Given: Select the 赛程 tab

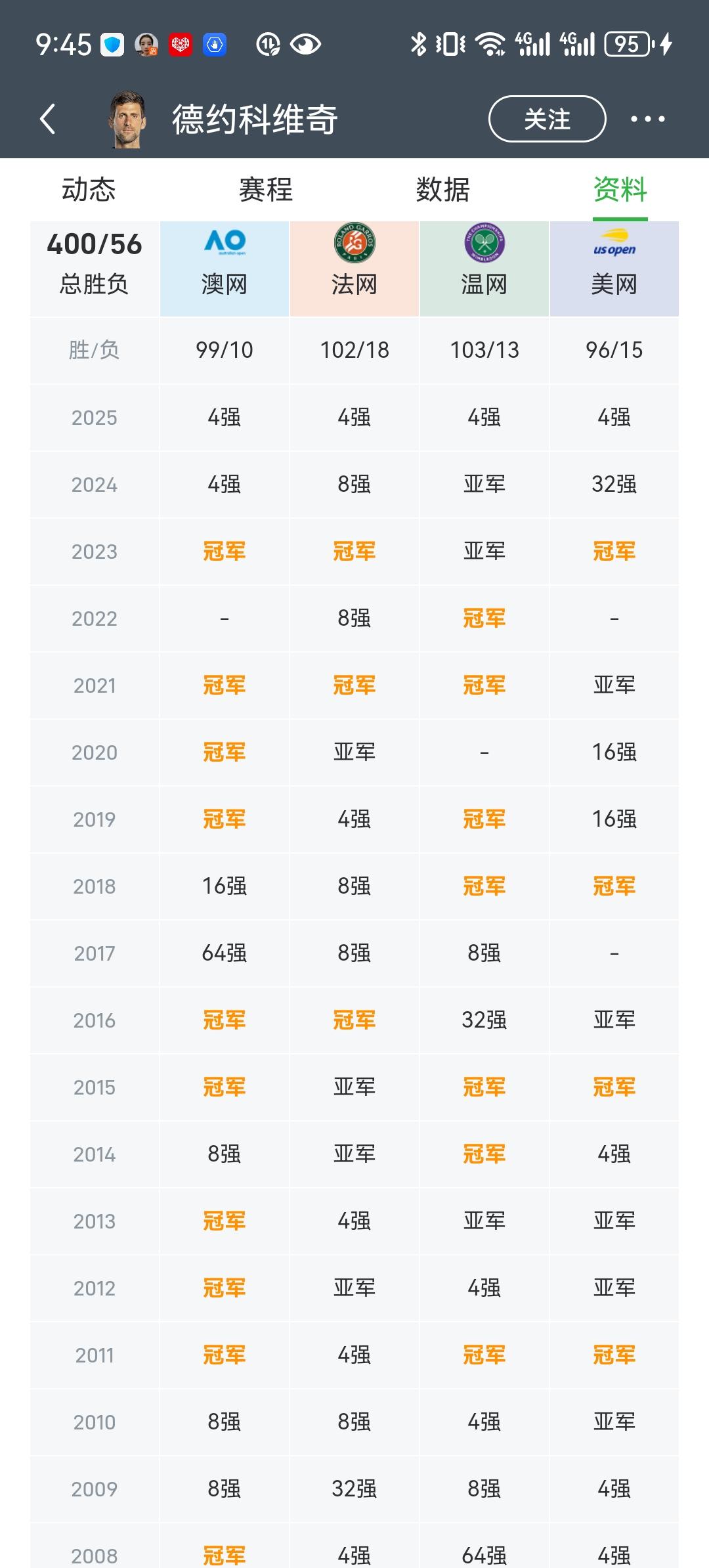Looking at the screenshot, I should [263, 190].
